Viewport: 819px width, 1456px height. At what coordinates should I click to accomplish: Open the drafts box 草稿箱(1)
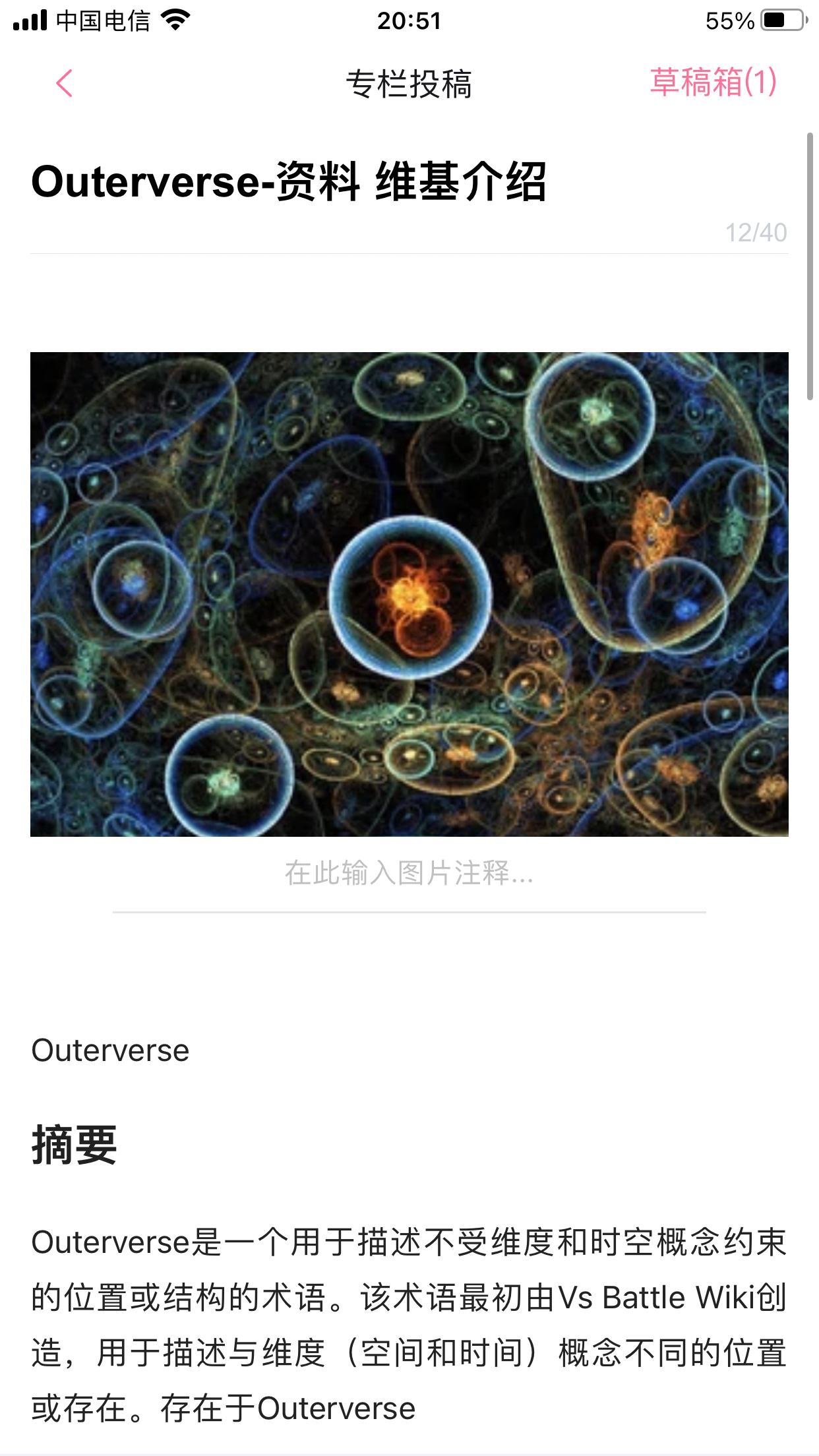click(713, 82)
